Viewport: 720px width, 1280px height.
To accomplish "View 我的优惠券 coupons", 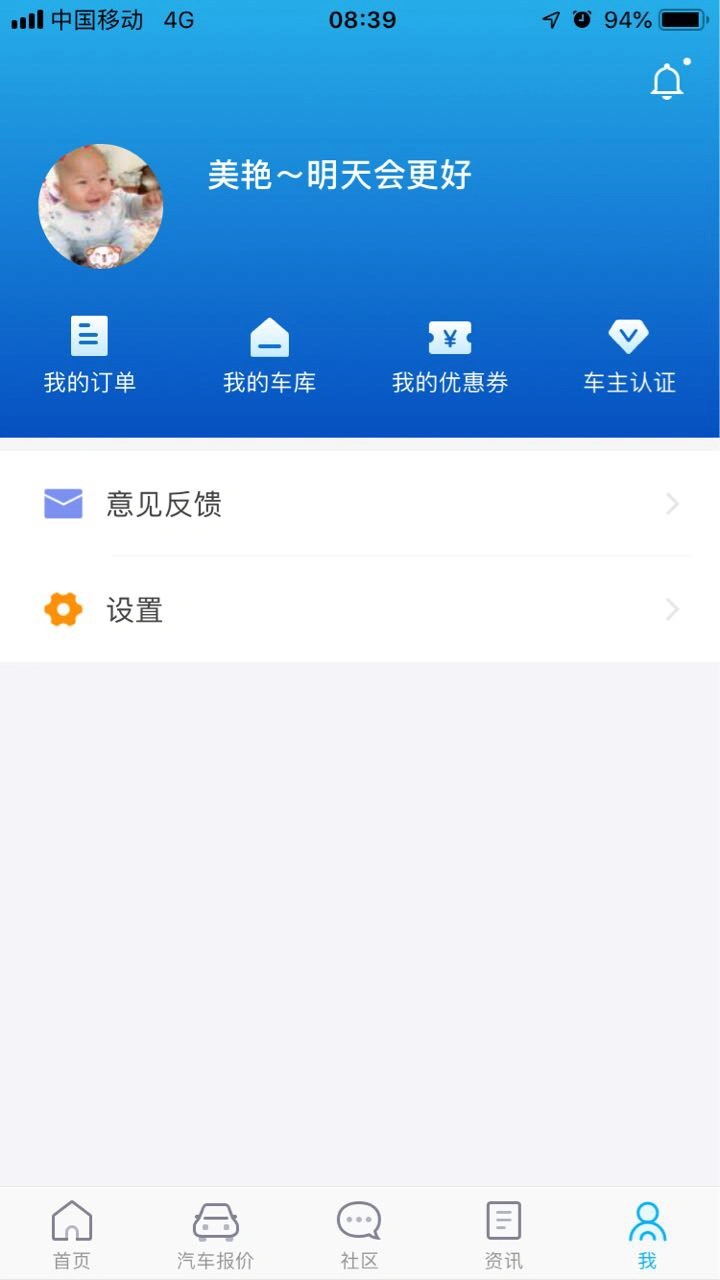I will coord(450,355).
